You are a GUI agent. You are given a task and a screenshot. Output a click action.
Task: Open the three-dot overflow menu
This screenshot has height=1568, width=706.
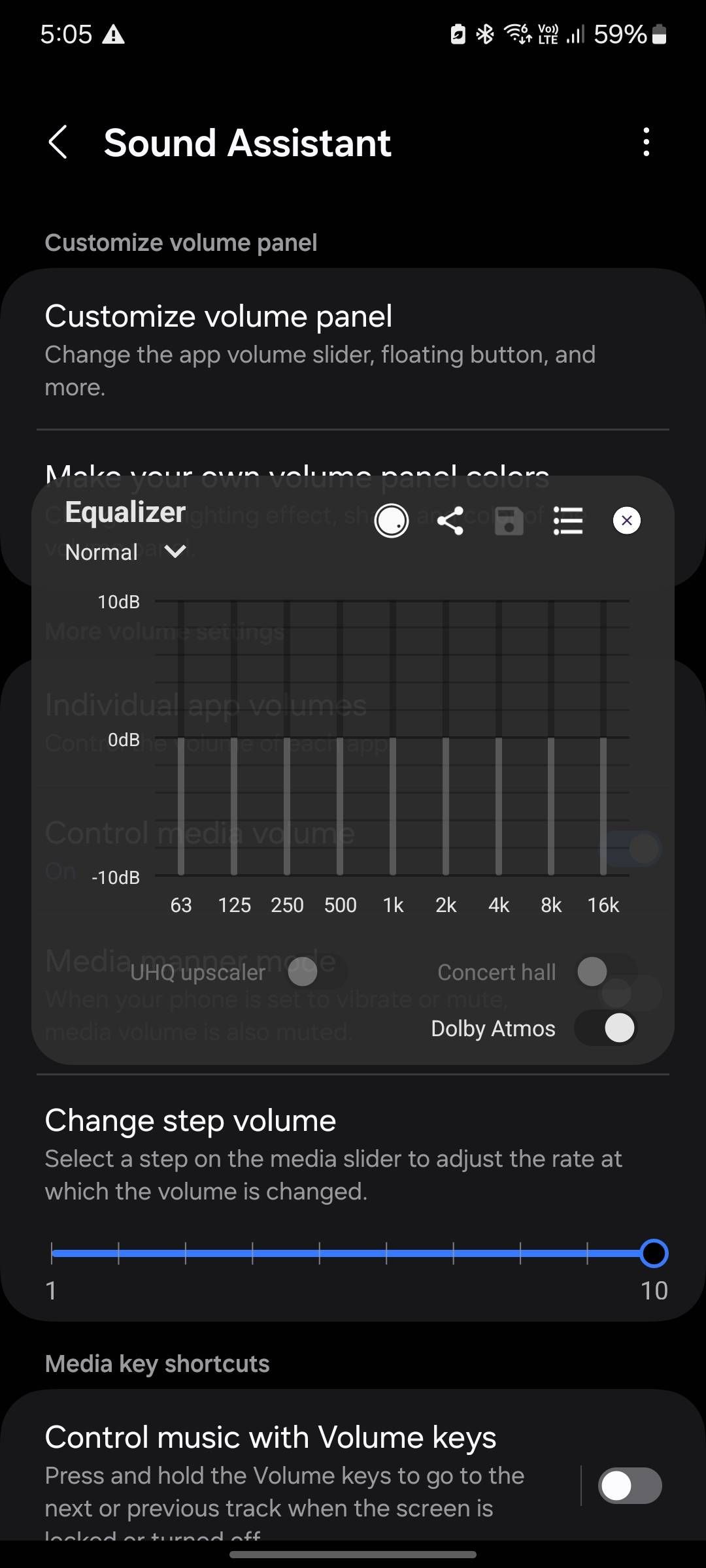point(646,142)
